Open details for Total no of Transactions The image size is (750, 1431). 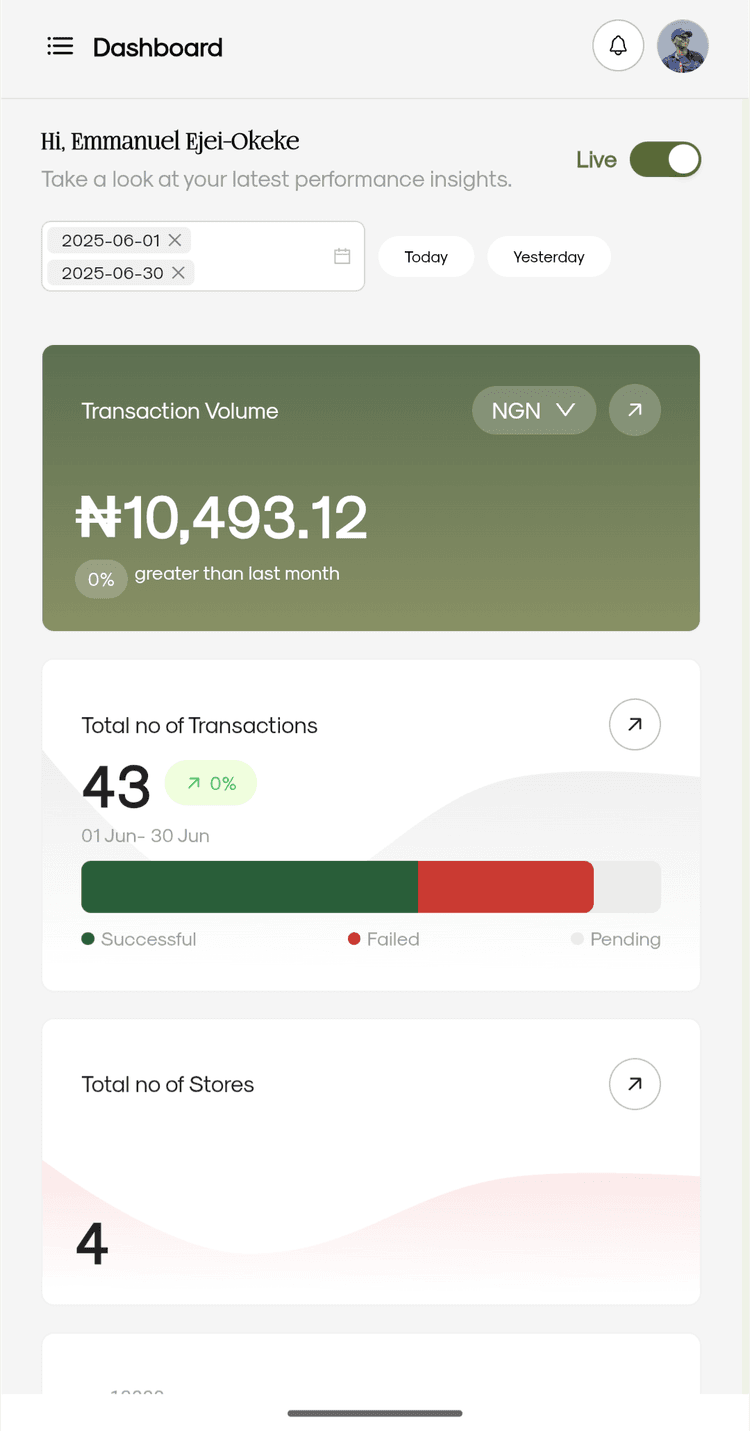(635, 724)
